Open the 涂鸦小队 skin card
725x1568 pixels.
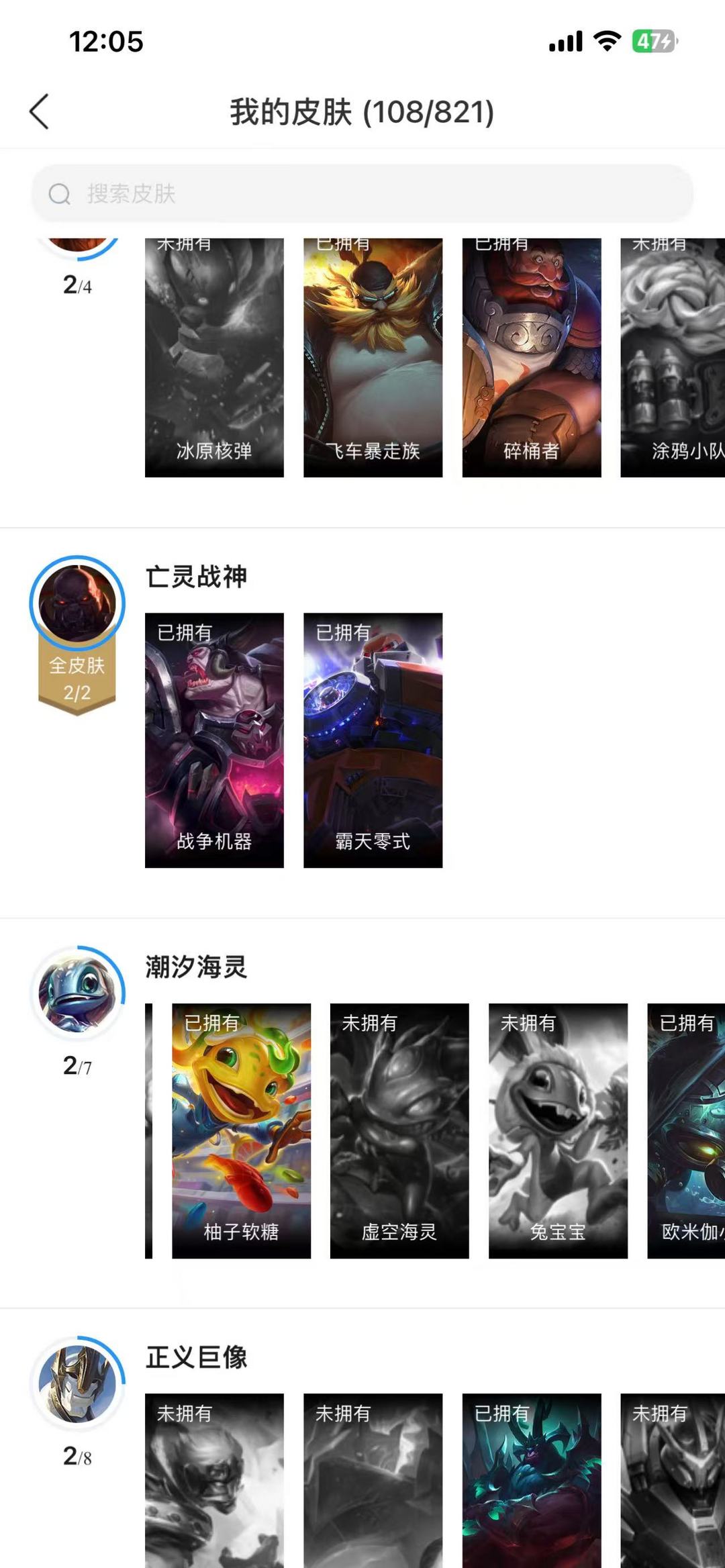point(678,356)
